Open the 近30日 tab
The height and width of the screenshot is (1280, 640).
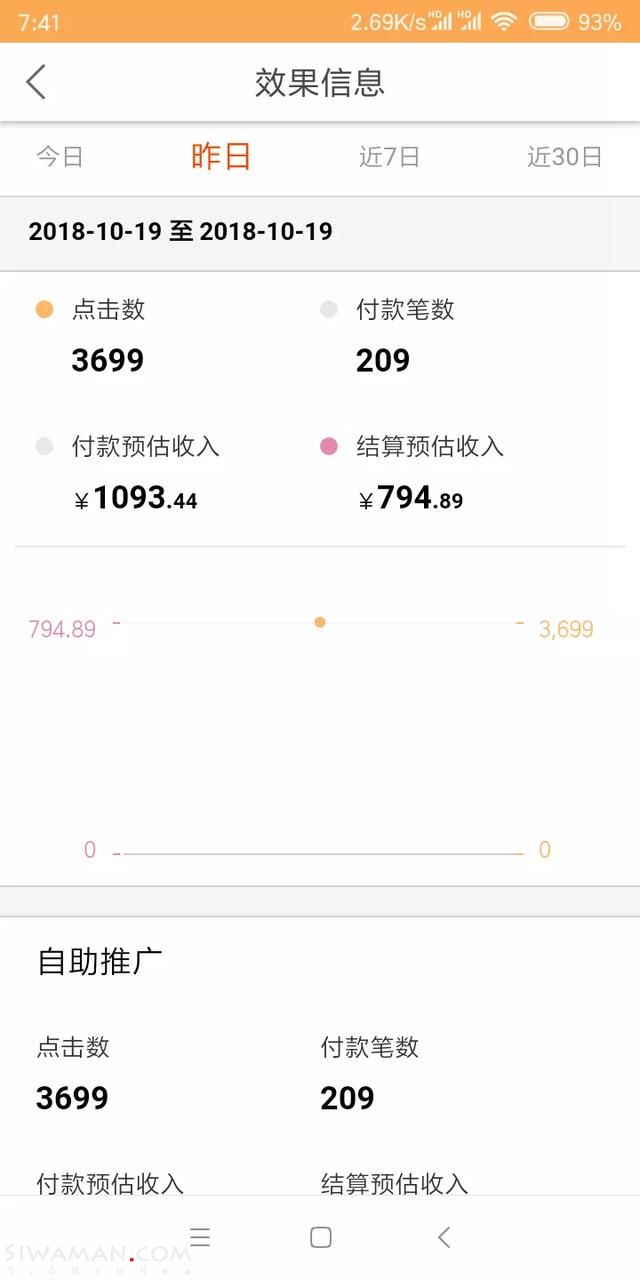[x=564, y=157]
